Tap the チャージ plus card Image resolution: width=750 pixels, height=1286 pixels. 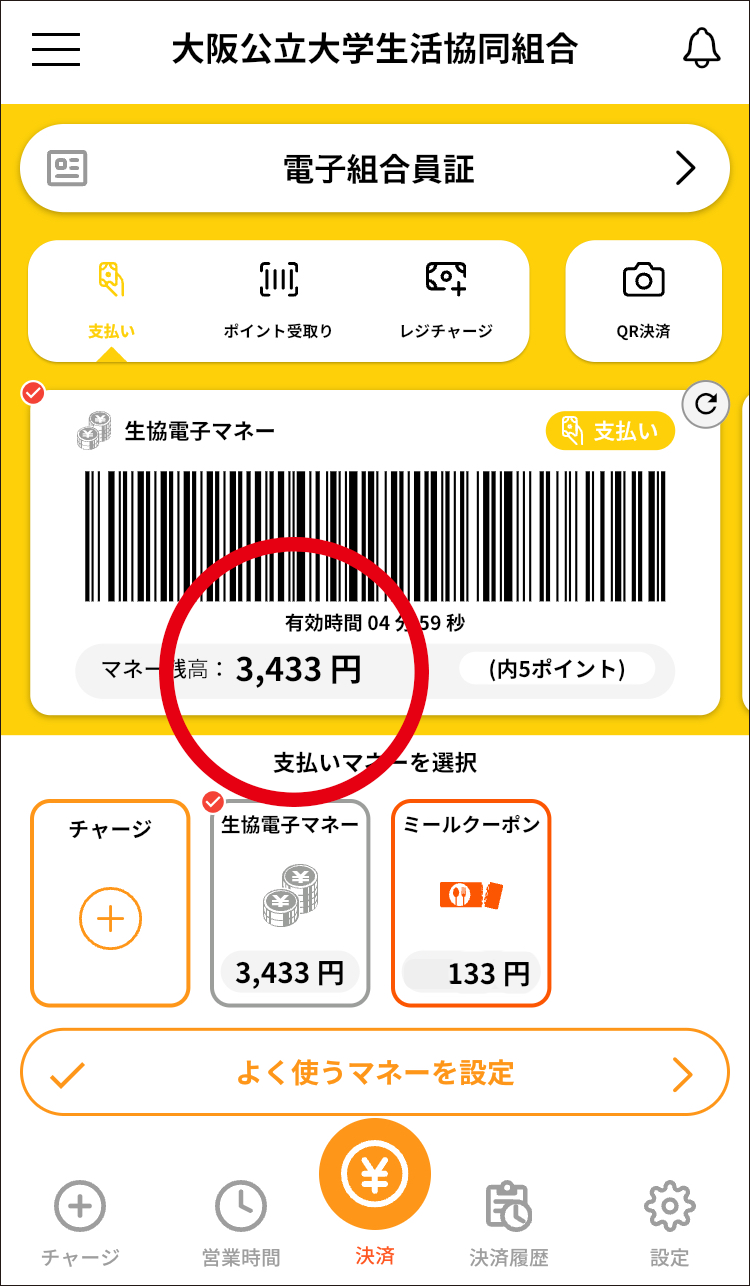110,903
